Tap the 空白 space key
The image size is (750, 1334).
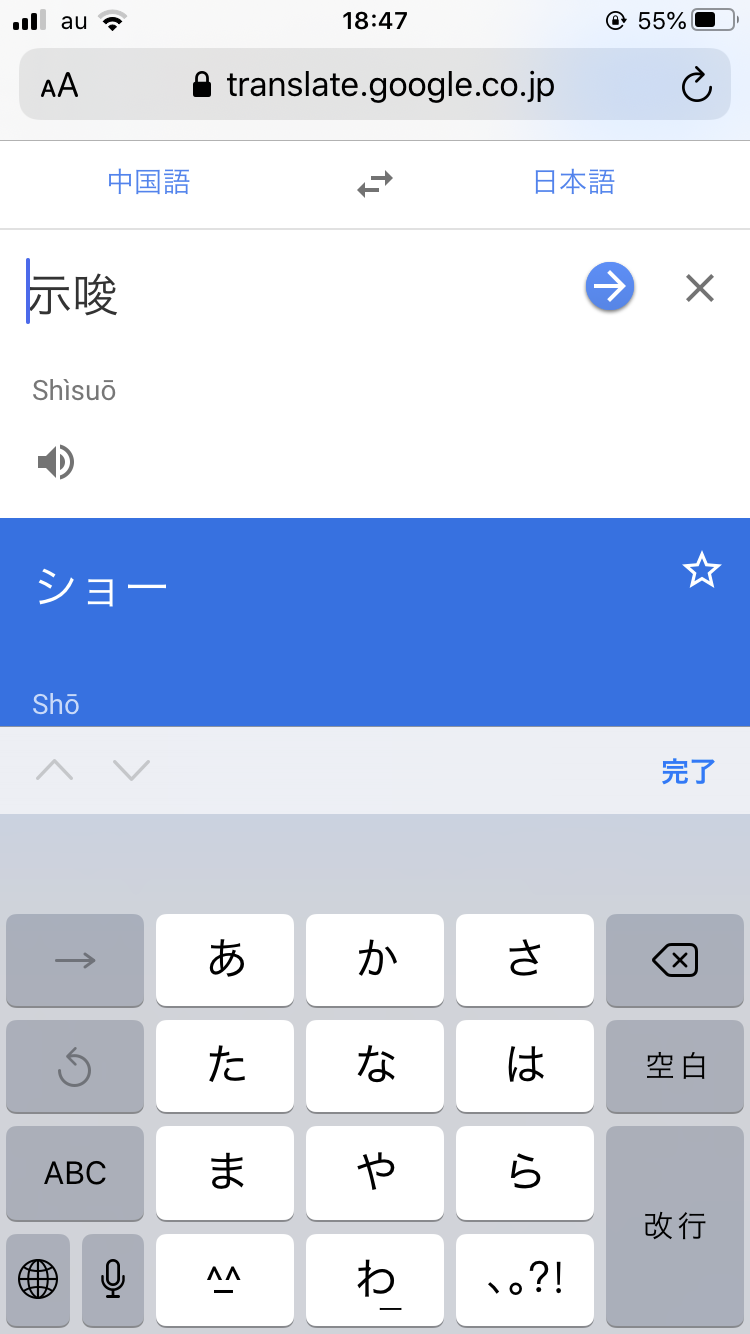(x=675, y=1066)
